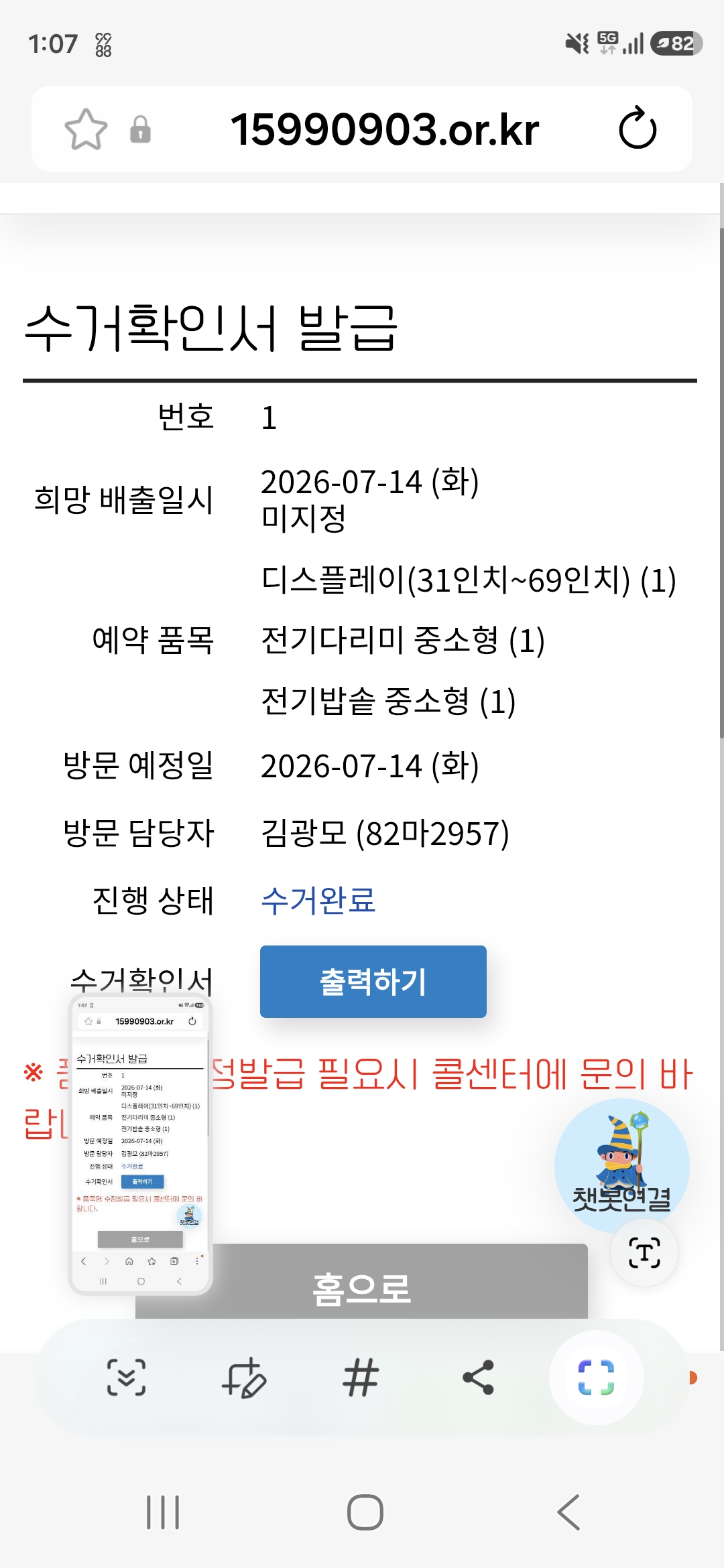This screenshot has width=724, height=1568.
Task: Add a hashtag tag to the screenshot
Action: (361, 1378)
